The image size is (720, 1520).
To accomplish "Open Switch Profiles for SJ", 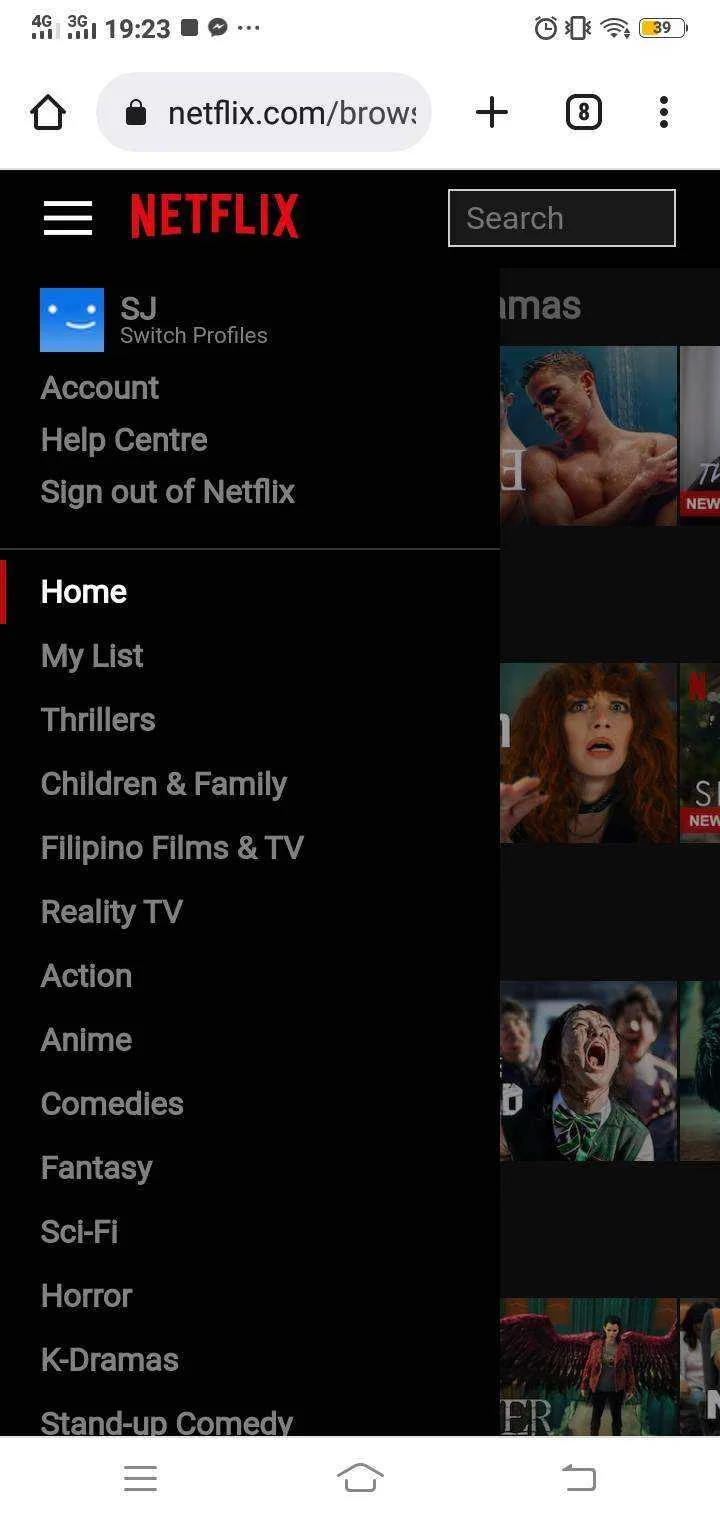I will click(193, 336).
